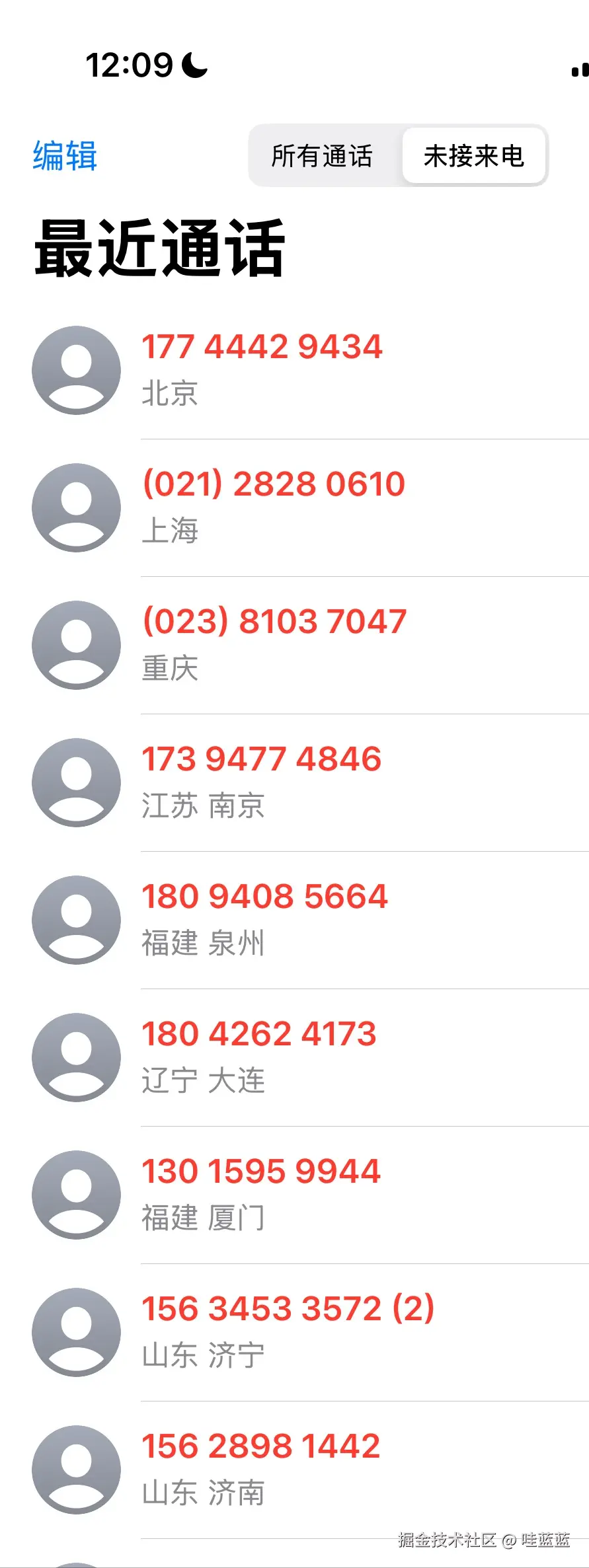This screenshot has height=1568, width=589.
Task: Tap the avatar beside the 福建 泉州 number
Action: point(75,920)
